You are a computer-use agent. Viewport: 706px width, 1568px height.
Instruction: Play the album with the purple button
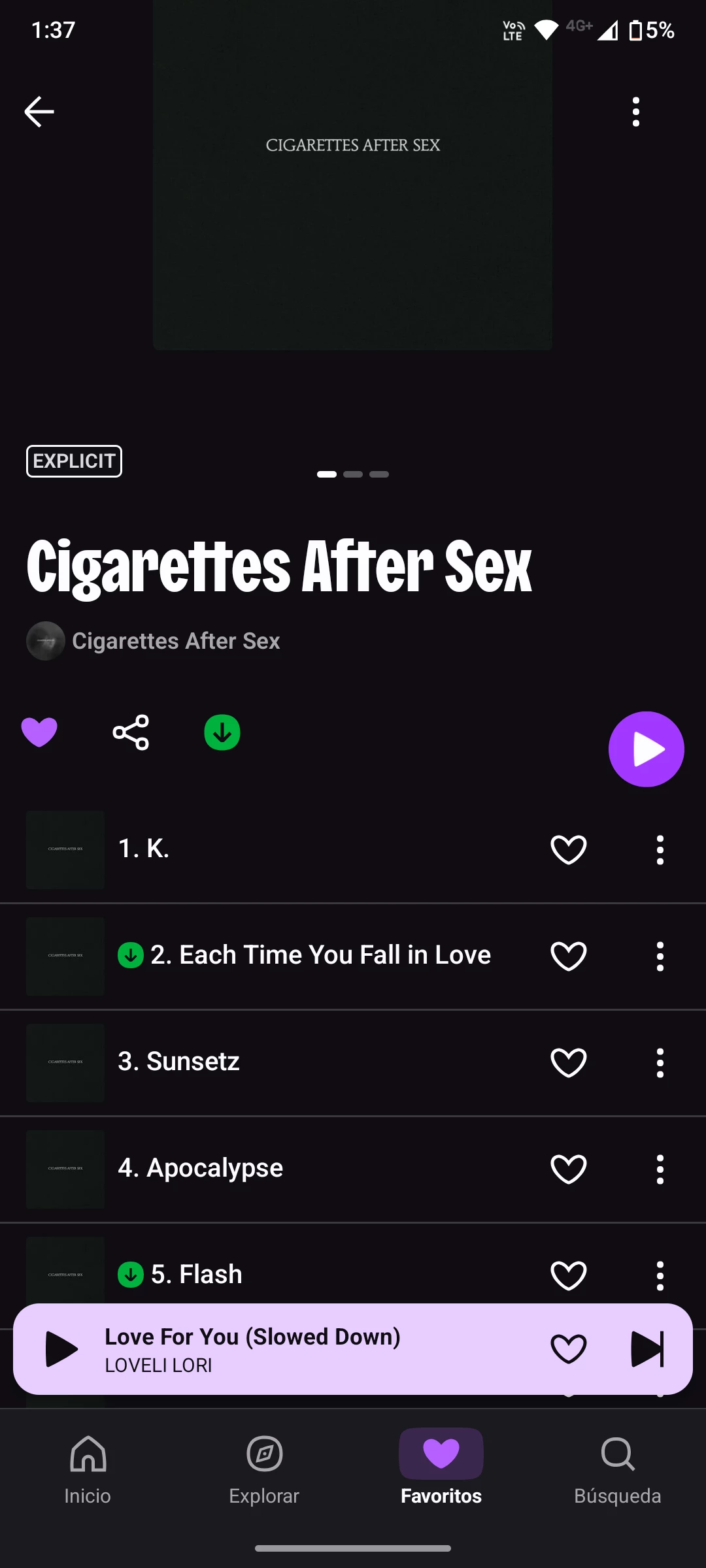click(x=646, y=749)
